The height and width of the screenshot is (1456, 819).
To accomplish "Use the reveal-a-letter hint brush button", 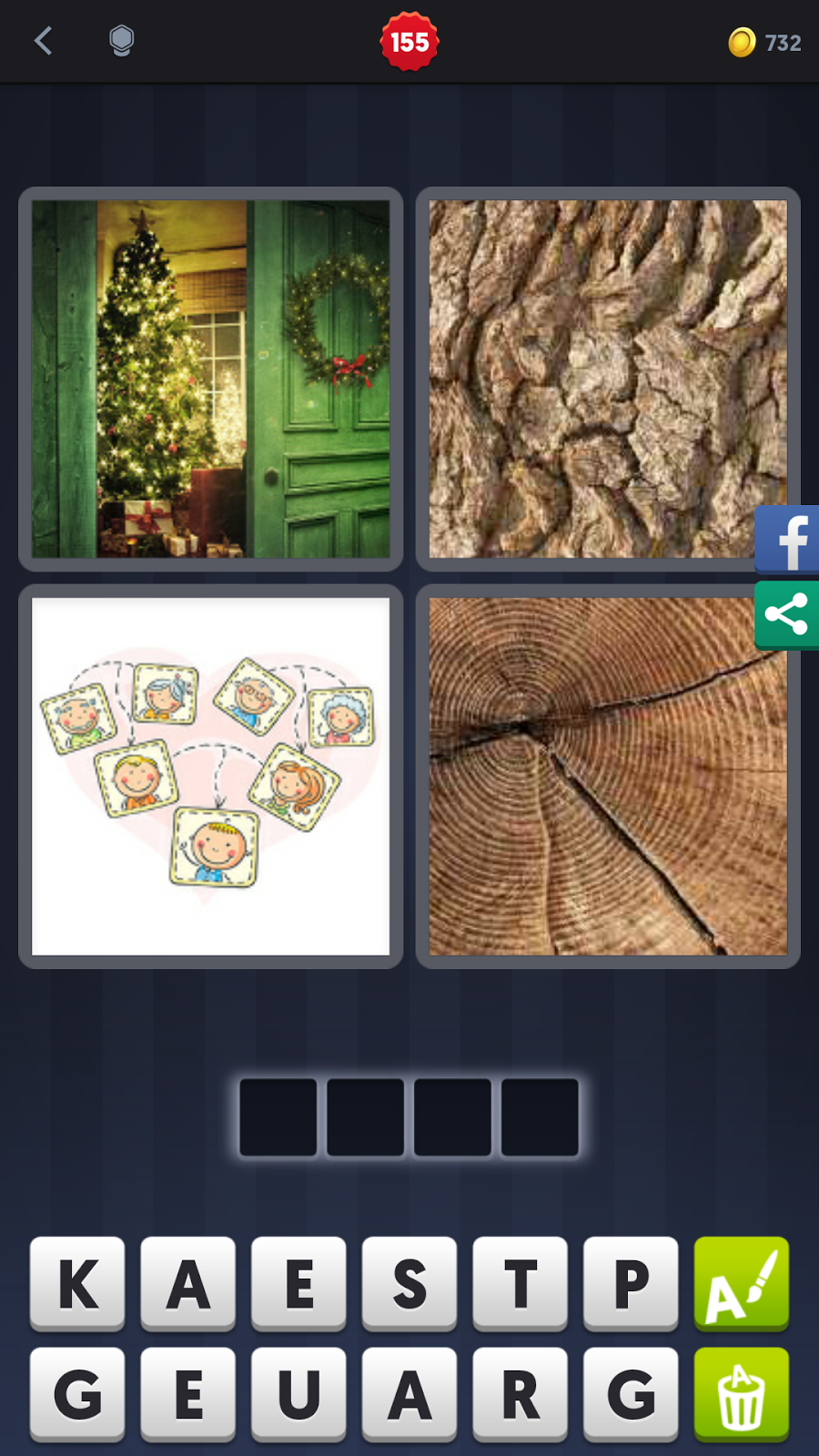I will point(741,1286).
